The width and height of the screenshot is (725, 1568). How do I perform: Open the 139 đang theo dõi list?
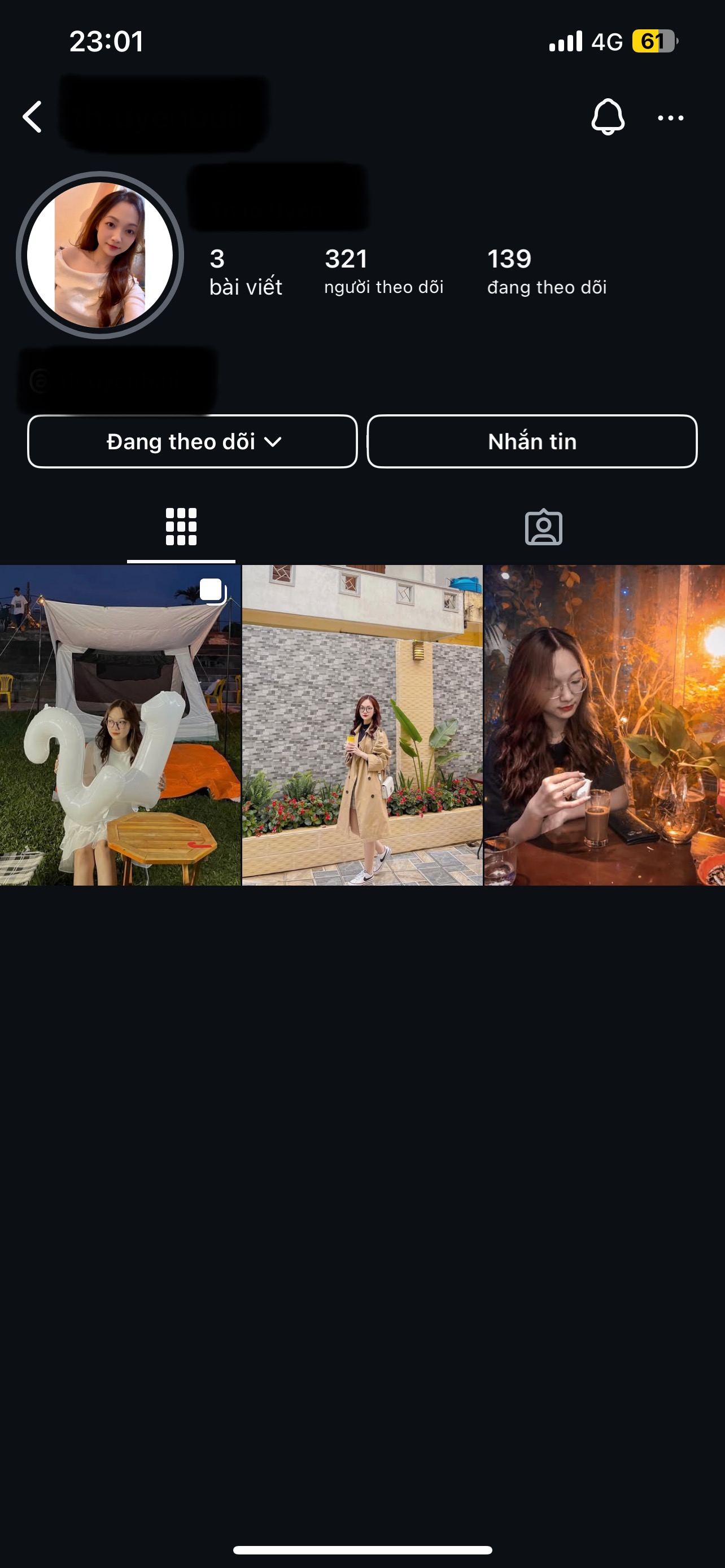[546, 271]
